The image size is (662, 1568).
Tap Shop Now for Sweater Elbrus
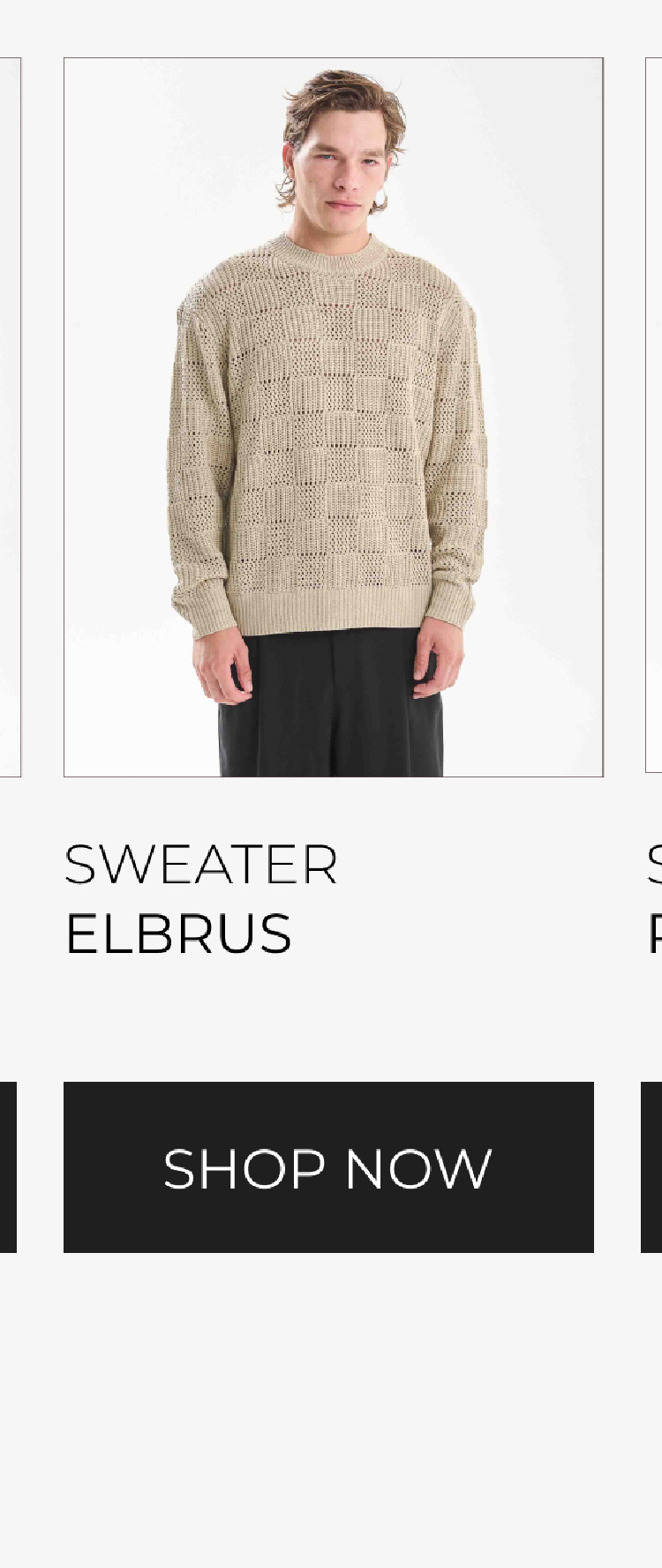click(x=328, y=1167)
